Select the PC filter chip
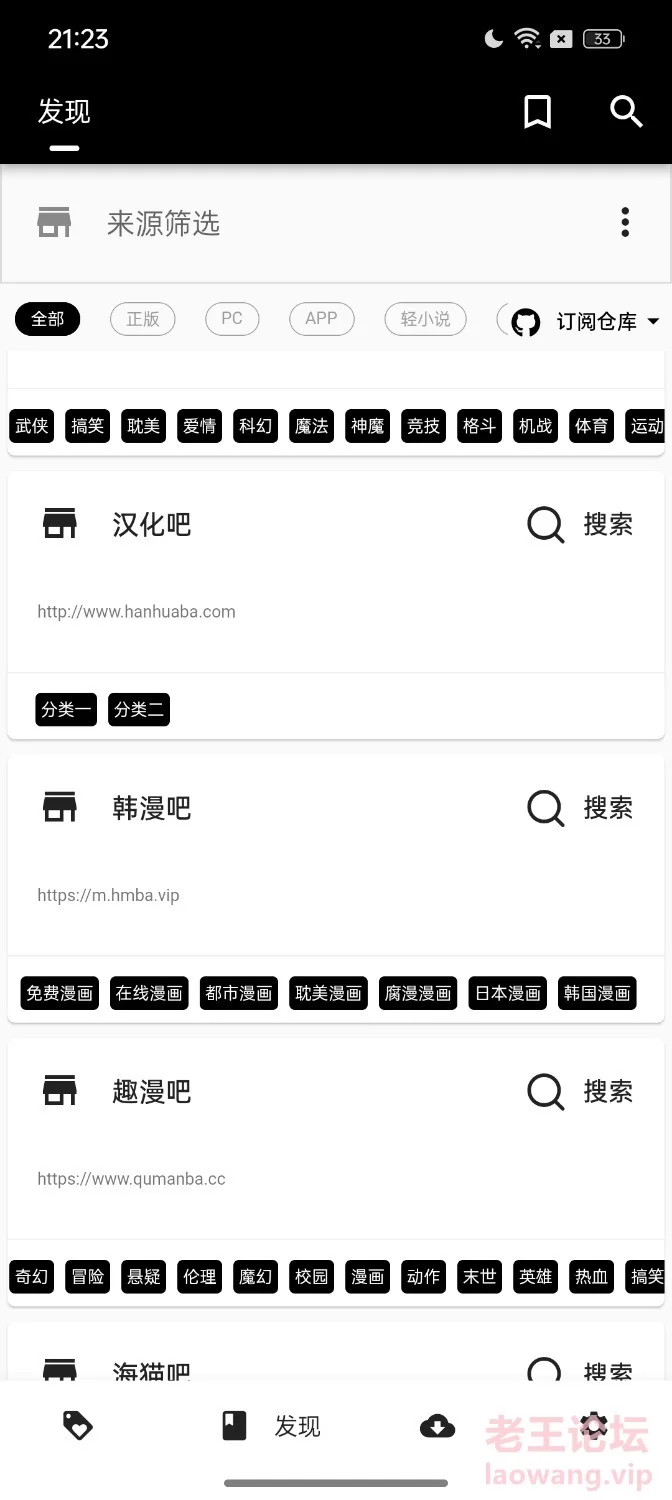 click(232, 319)
